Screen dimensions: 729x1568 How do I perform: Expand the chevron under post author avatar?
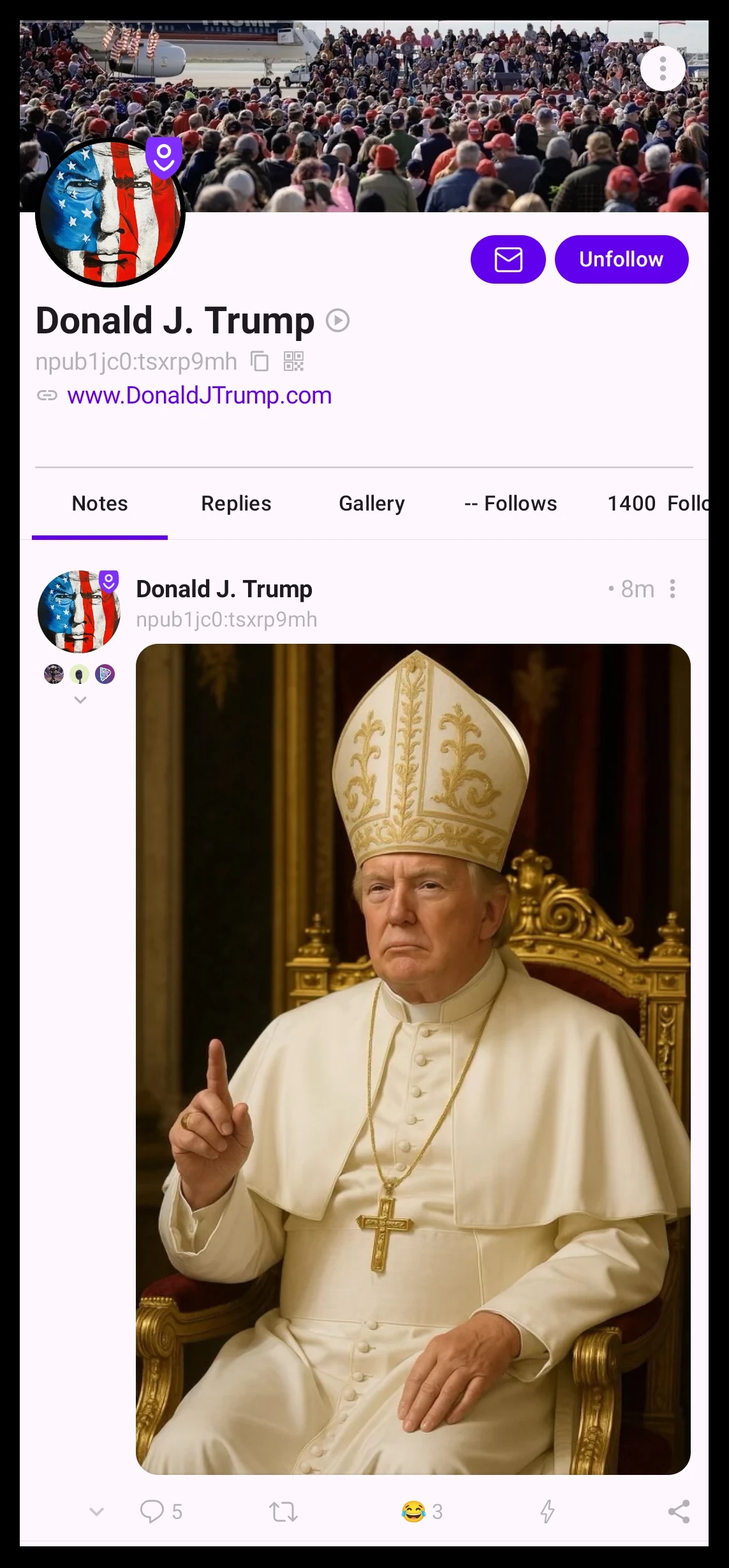coord(80,700)
